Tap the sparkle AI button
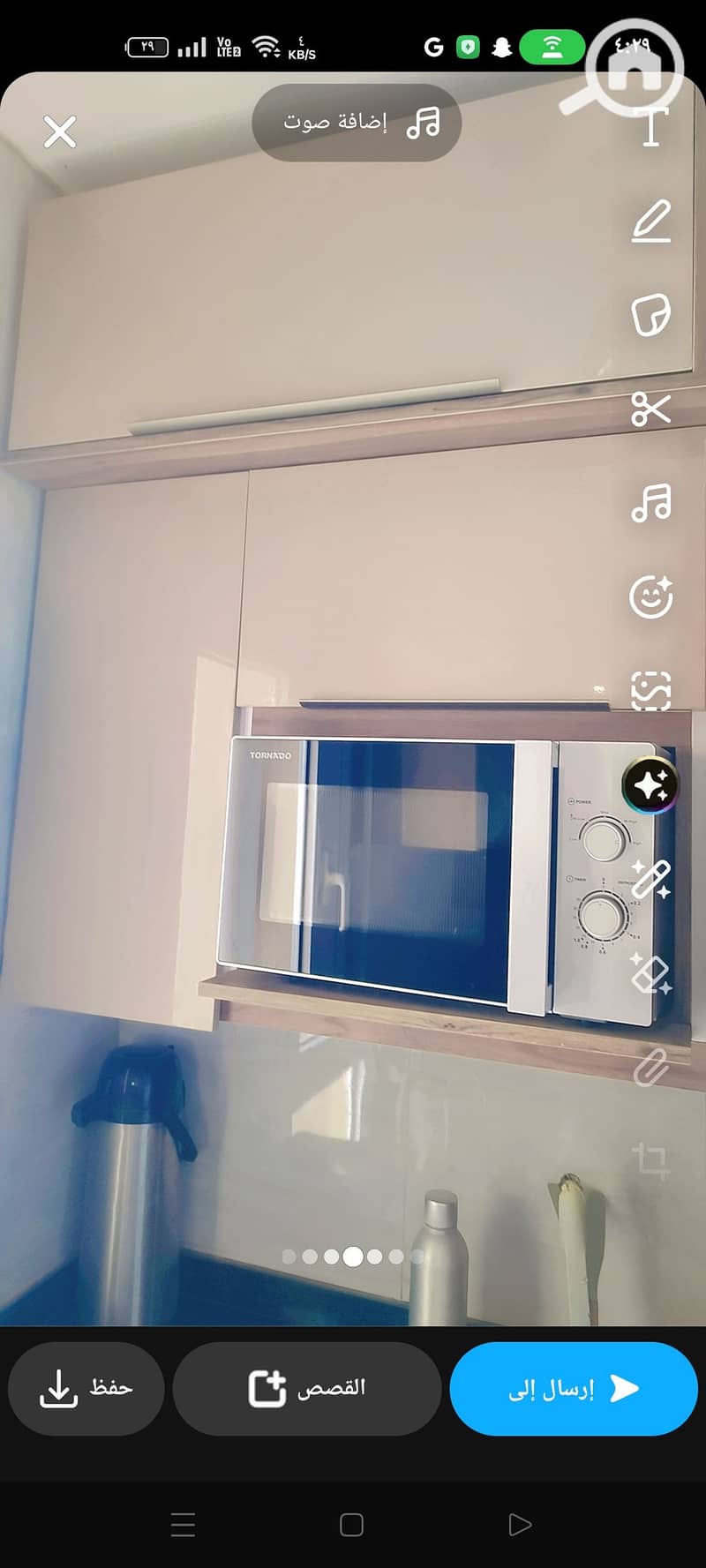706x1568 pixels. 651,785
